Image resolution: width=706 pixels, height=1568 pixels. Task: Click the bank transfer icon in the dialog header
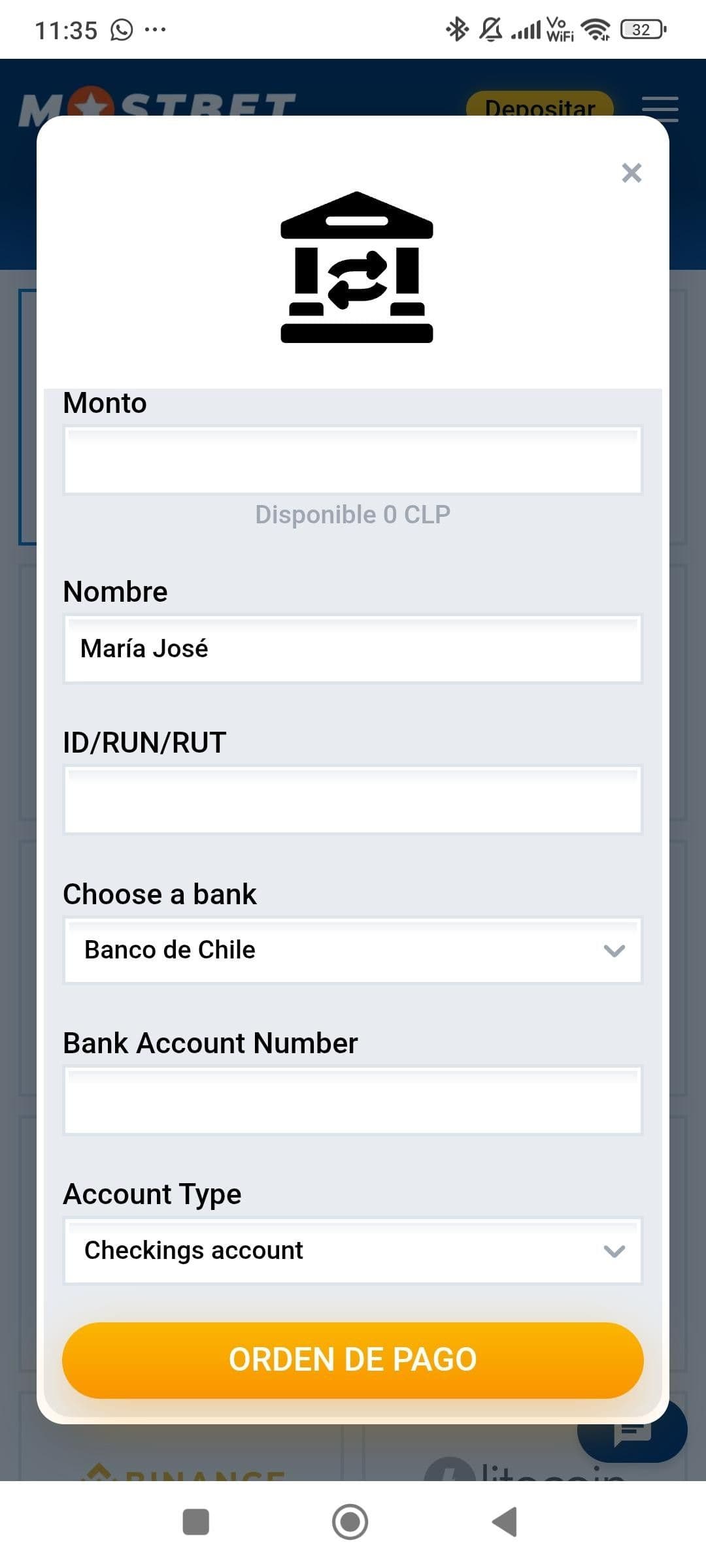point(356,268)
